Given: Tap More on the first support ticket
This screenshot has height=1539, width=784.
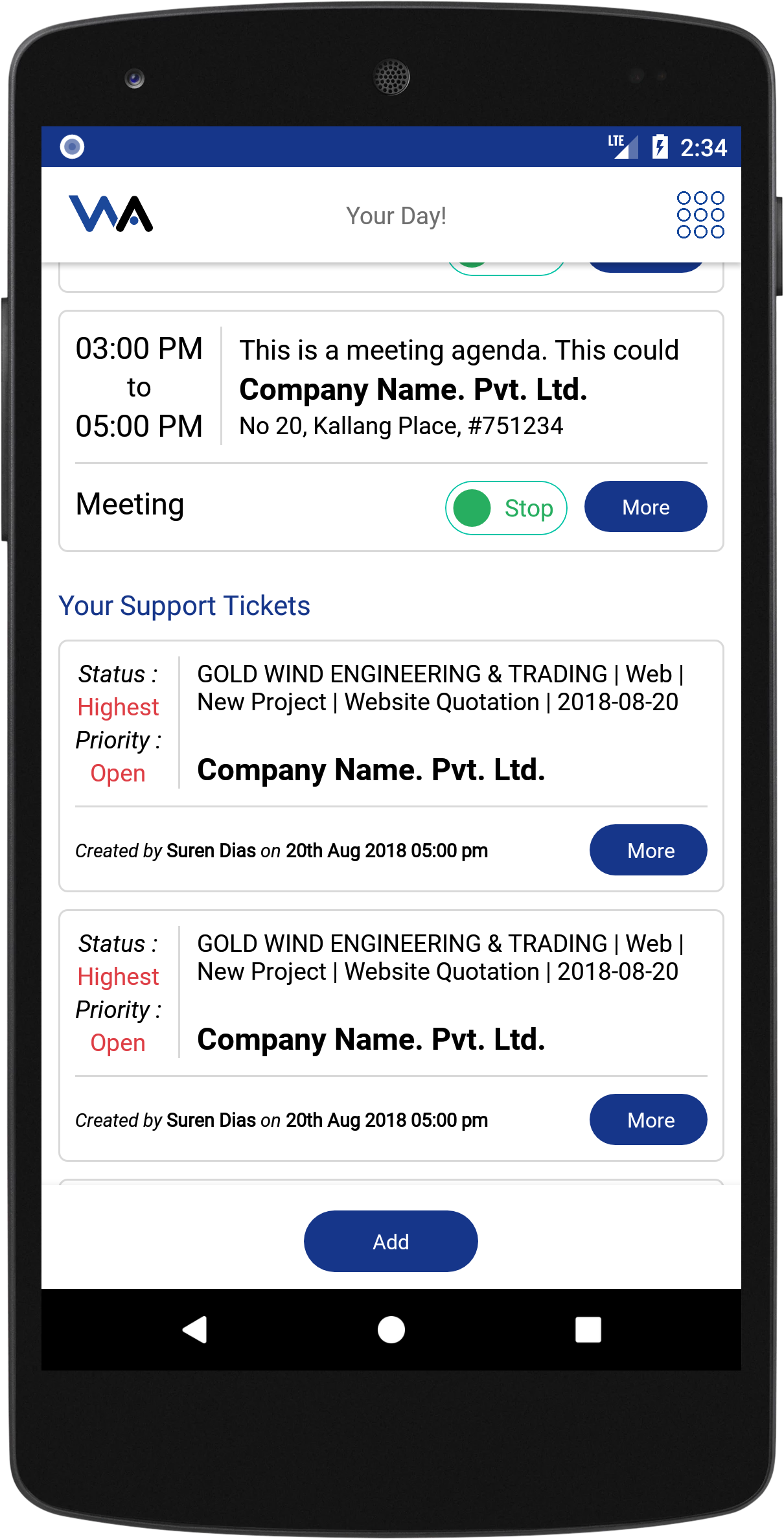Looking at the screenshot, I should 648,850.
